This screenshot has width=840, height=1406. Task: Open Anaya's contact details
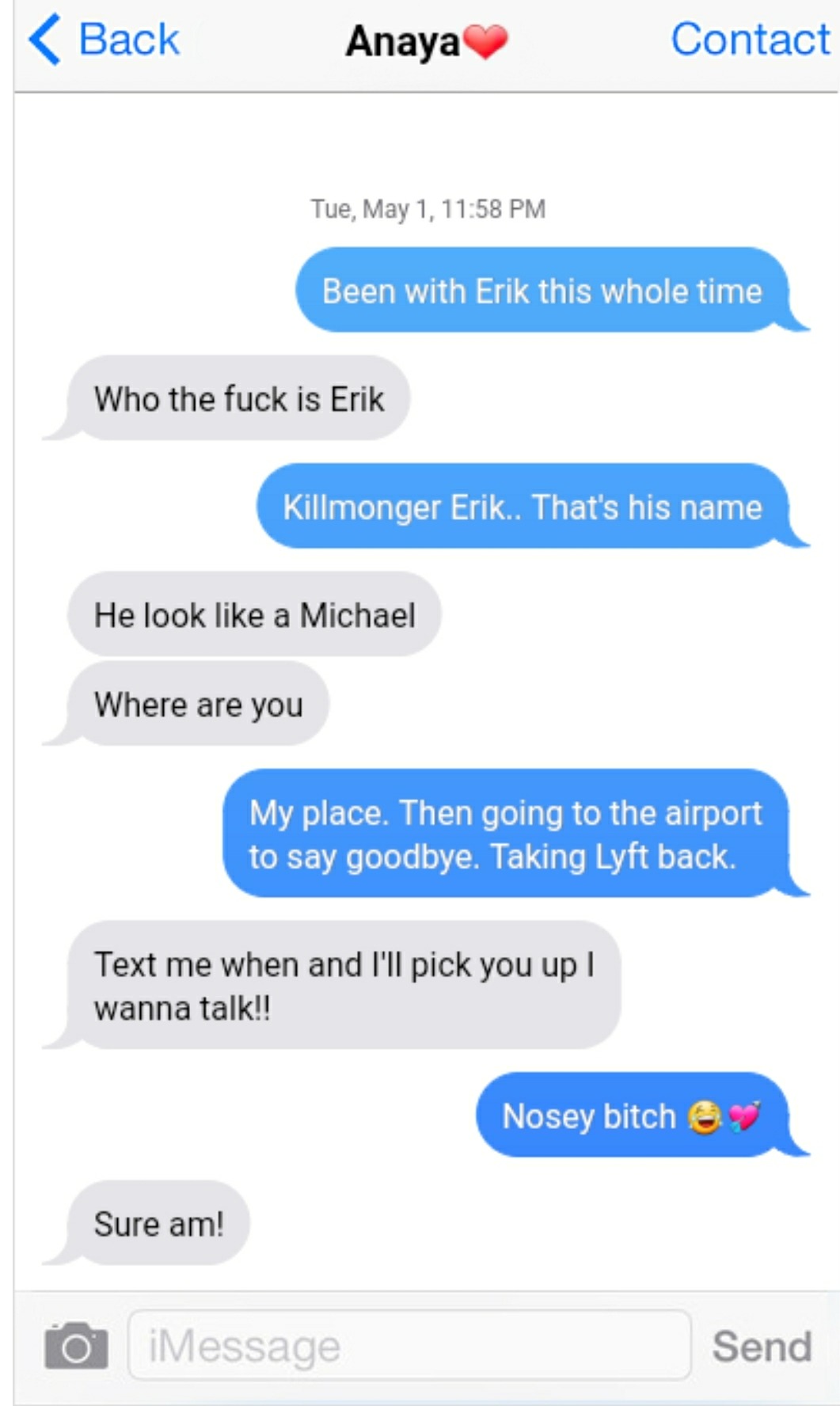point(749,40)
